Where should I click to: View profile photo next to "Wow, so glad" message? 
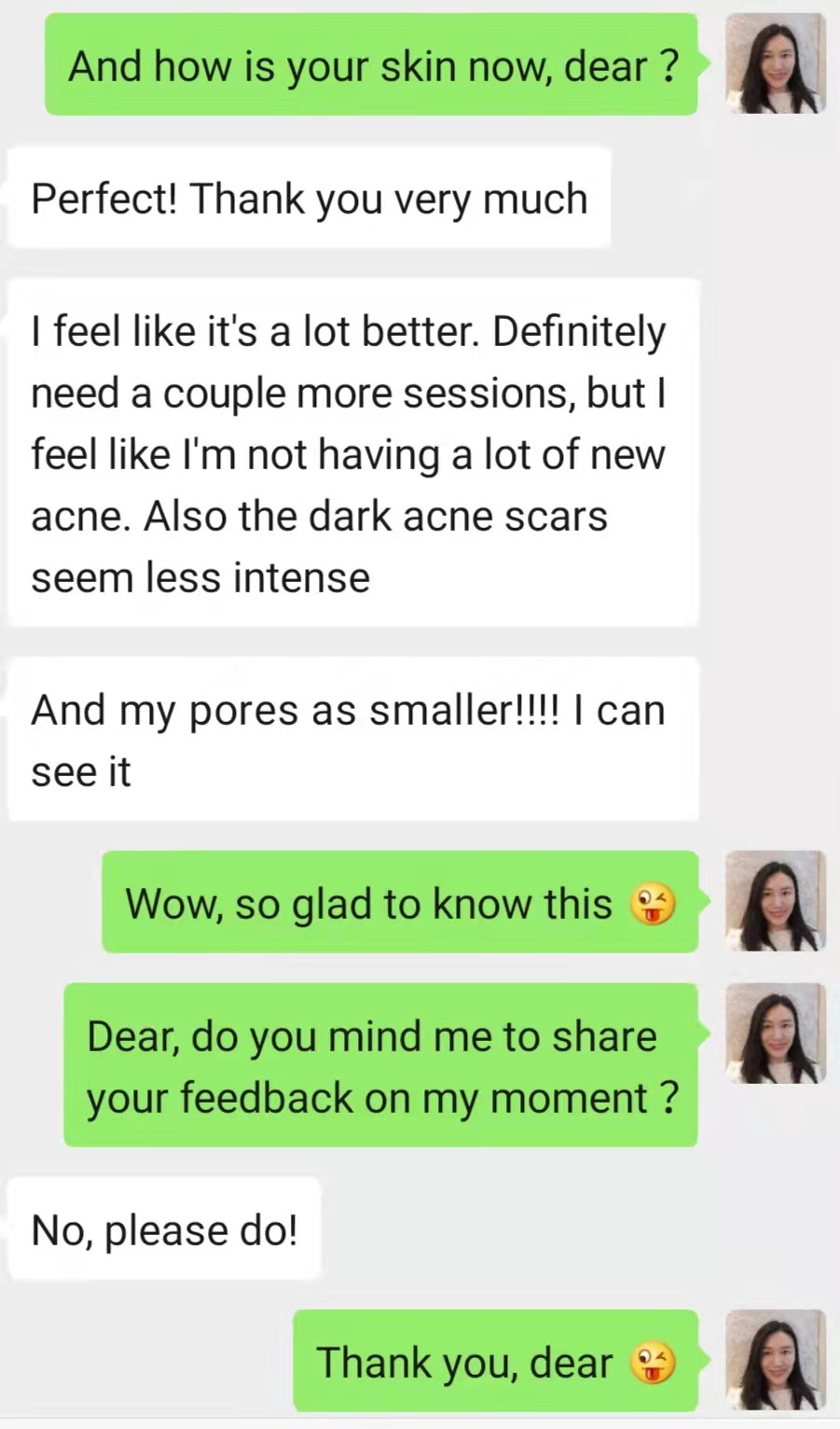pos(776,901)
